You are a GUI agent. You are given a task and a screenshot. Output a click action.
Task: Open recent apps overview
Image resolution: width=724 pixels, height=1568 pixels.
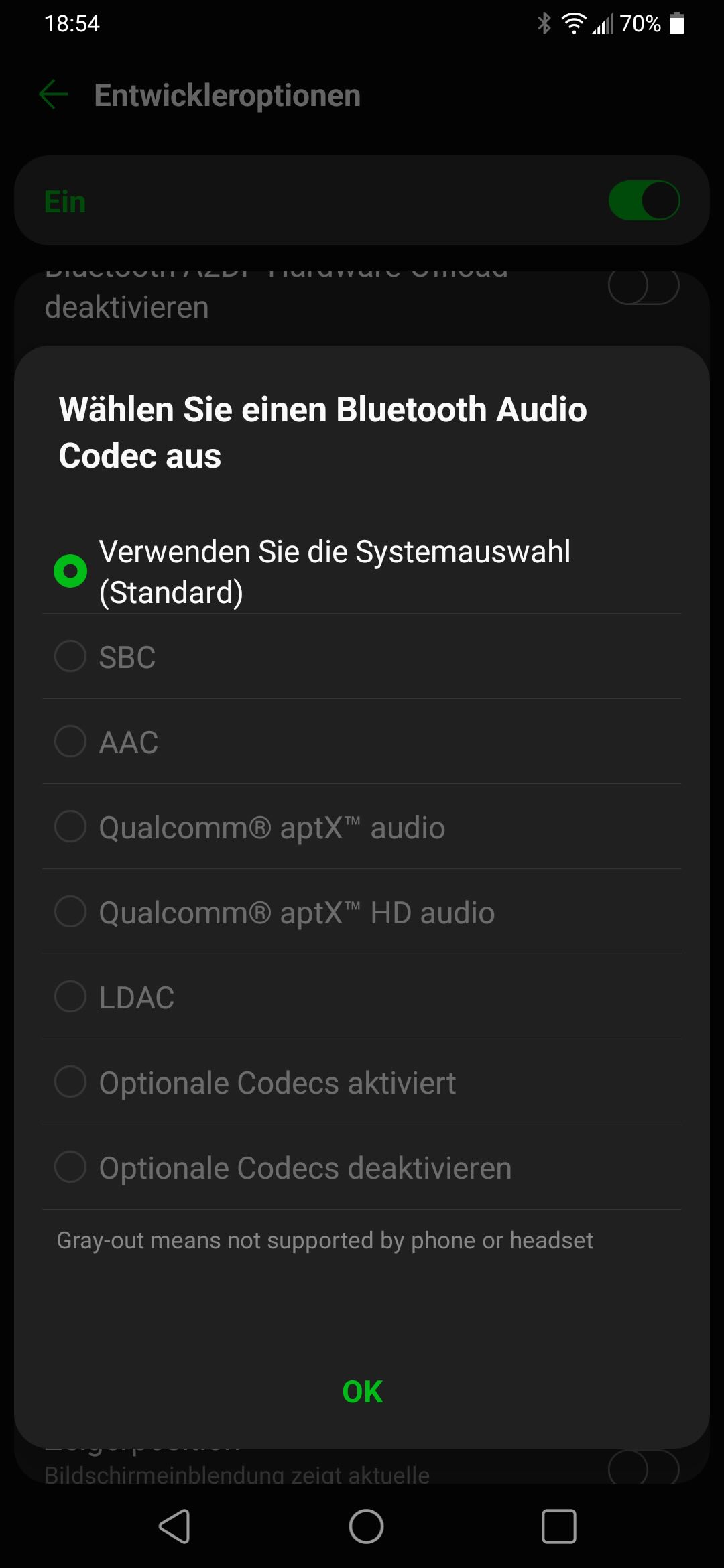(558, 1526)
